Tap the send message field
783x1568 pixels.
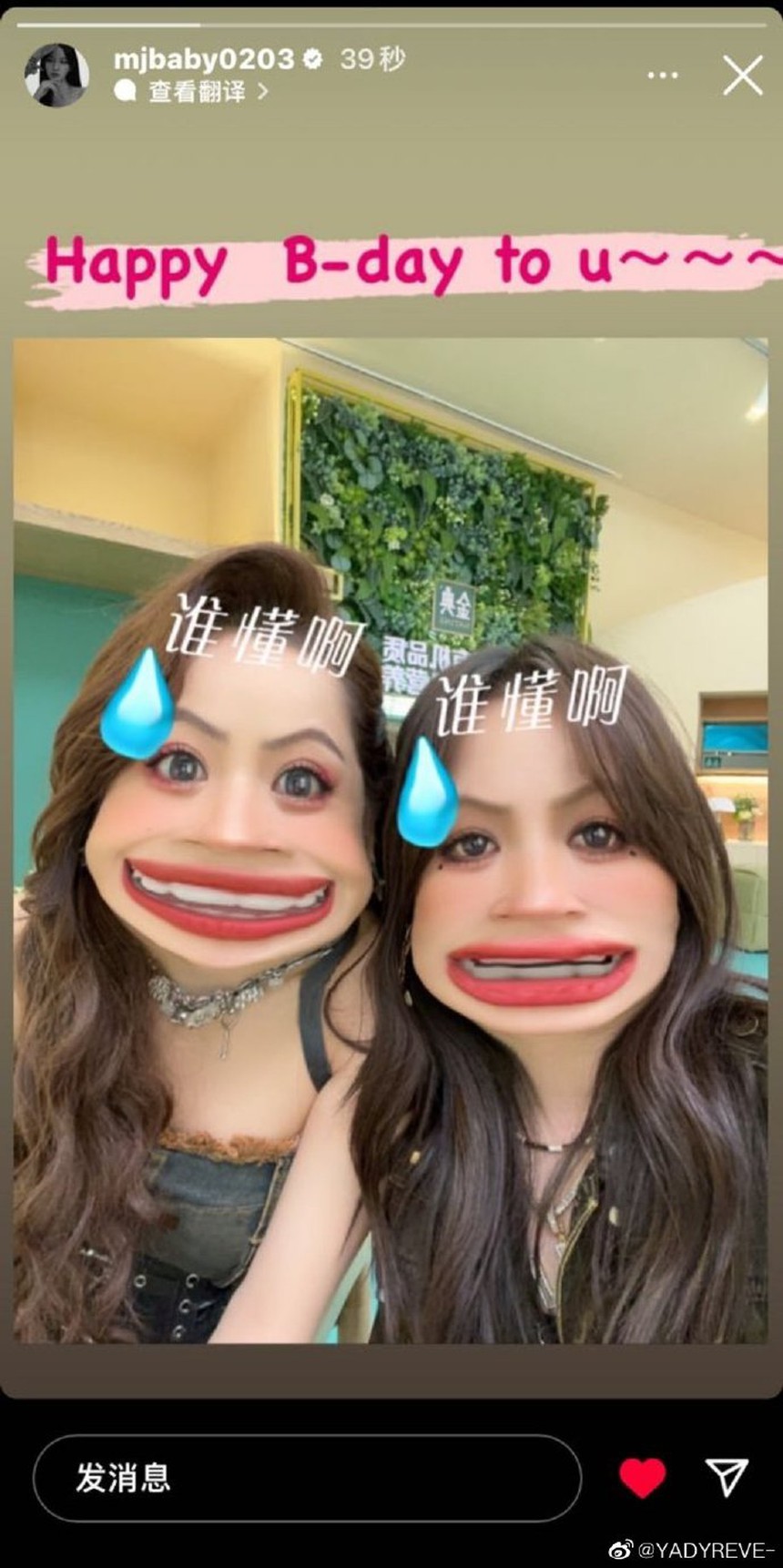click(306, 1477)
